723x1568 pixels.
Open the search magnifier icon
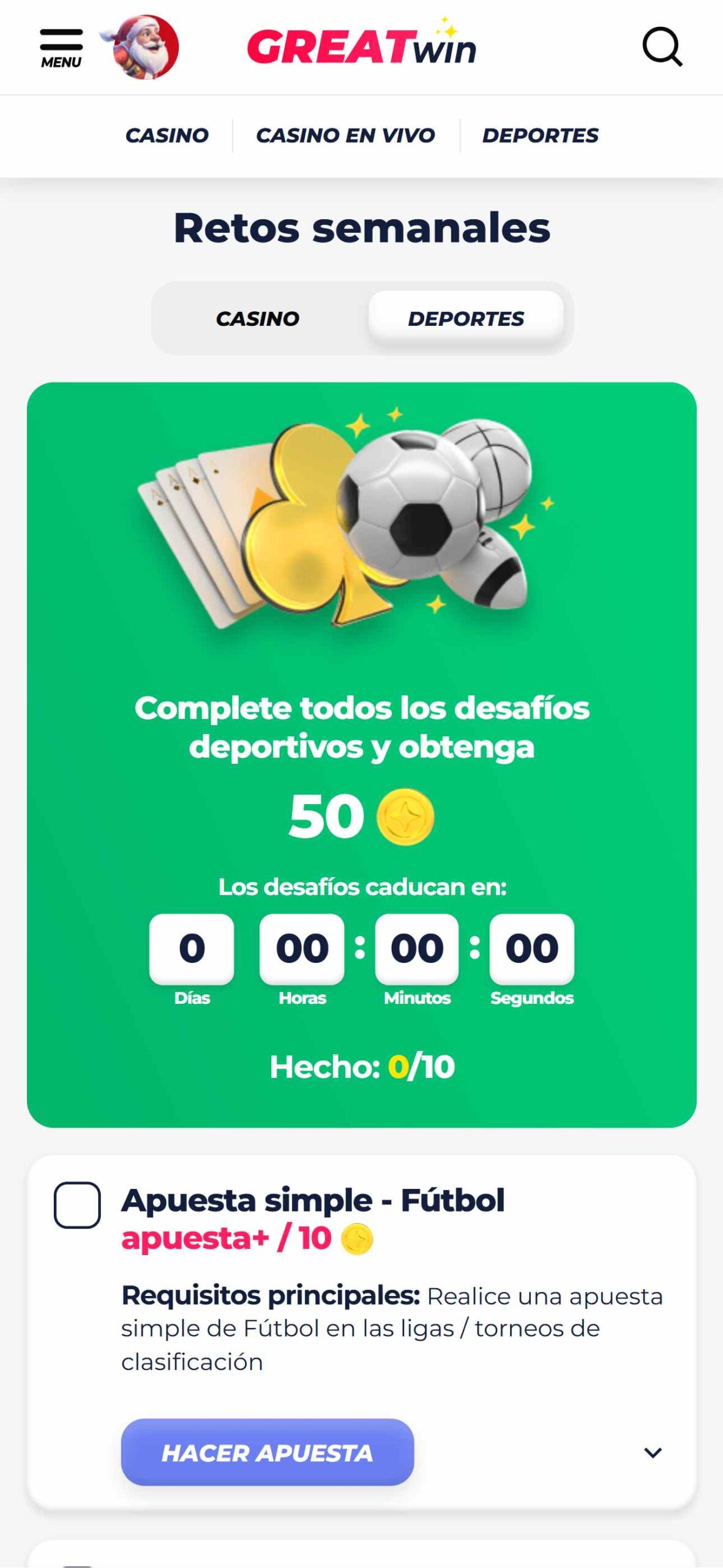(662, 47)
